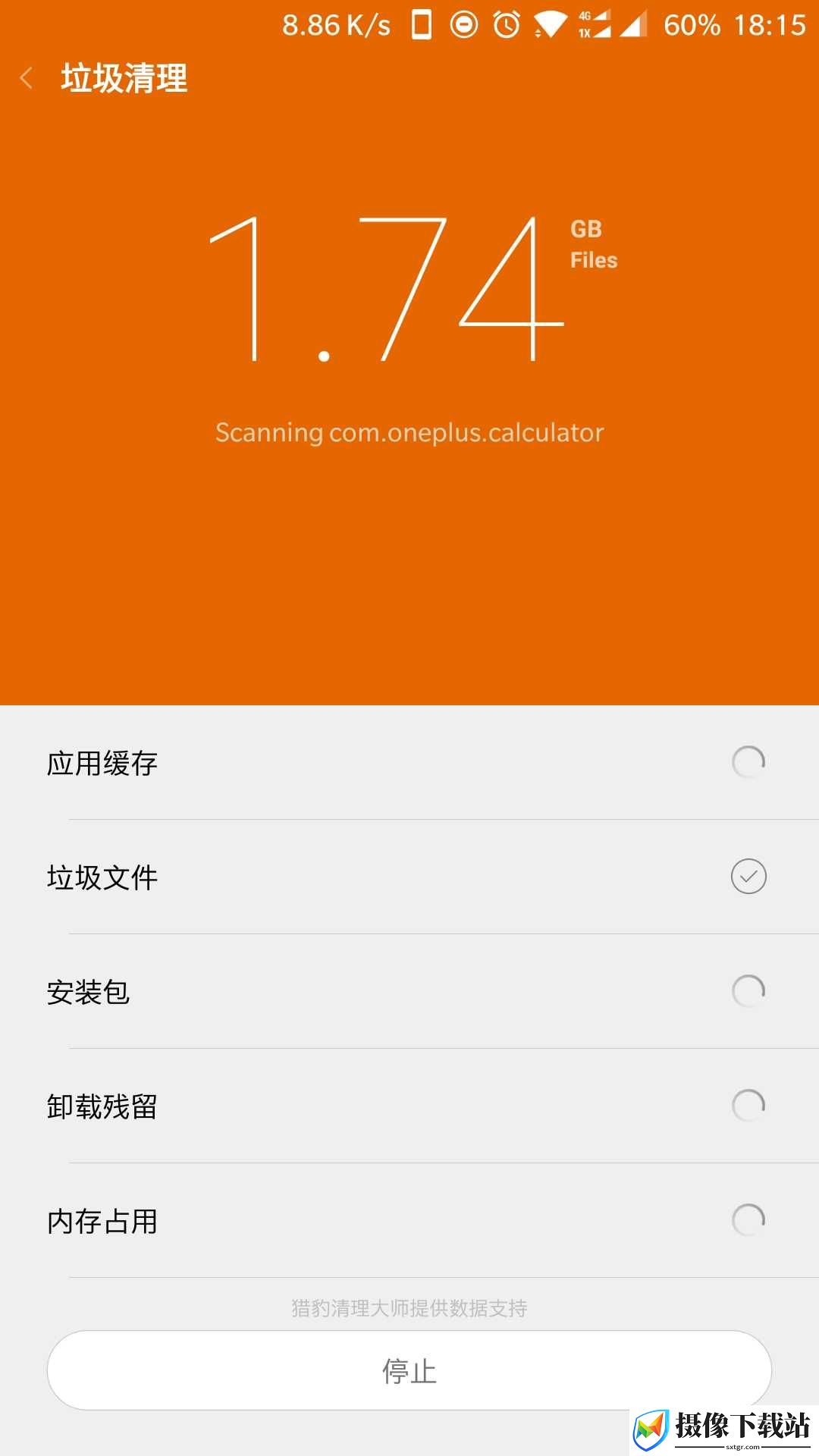This screenshot has width=819, height=1456.
Task: Go back from the 垃圾清理 screen
Action: point(27,77)
